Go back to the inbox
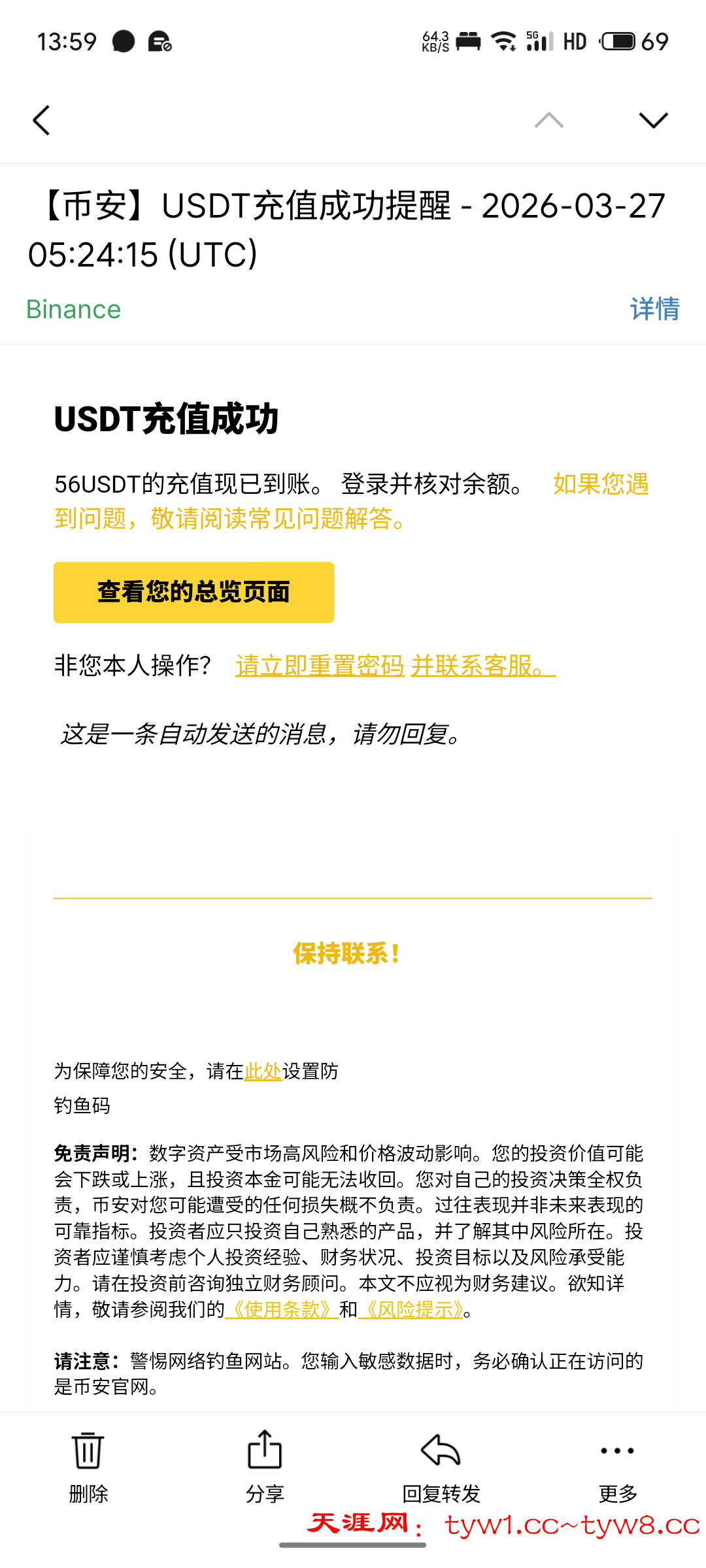 41,120
